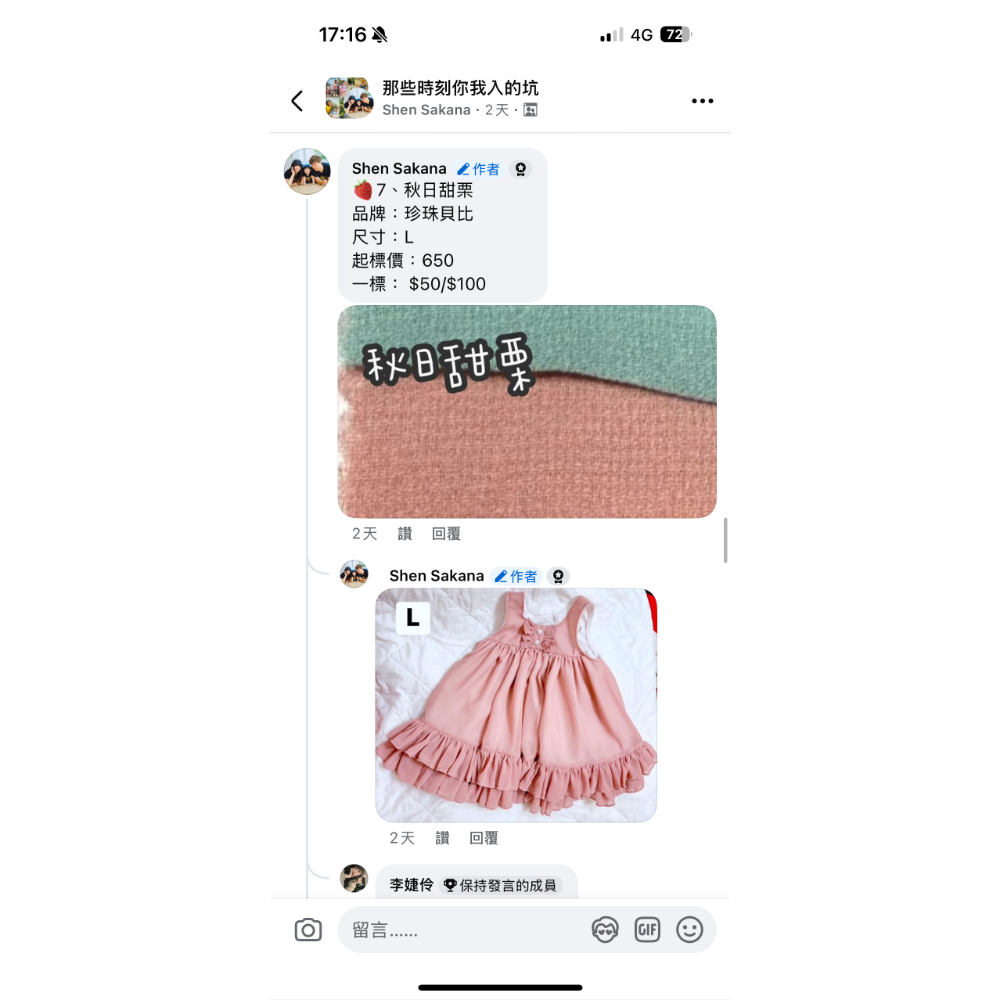Viewport: 1000px width, 1000px height.
Task: Like the 秋日甜栗 fabric photo comment
Action: point(405,534)
